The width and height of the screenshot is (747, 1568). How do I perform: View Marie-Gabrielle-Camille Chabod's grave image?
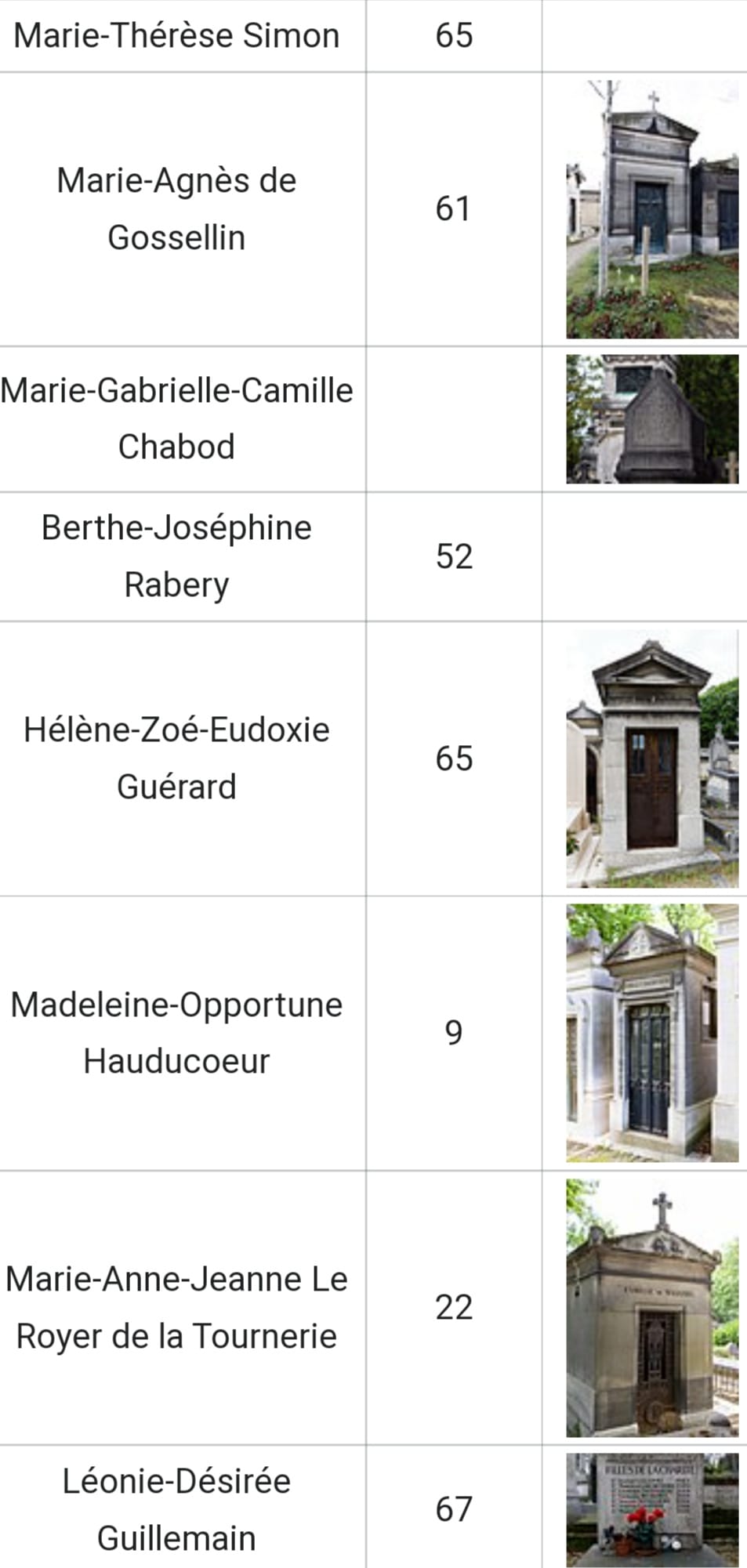click(651, 419)
